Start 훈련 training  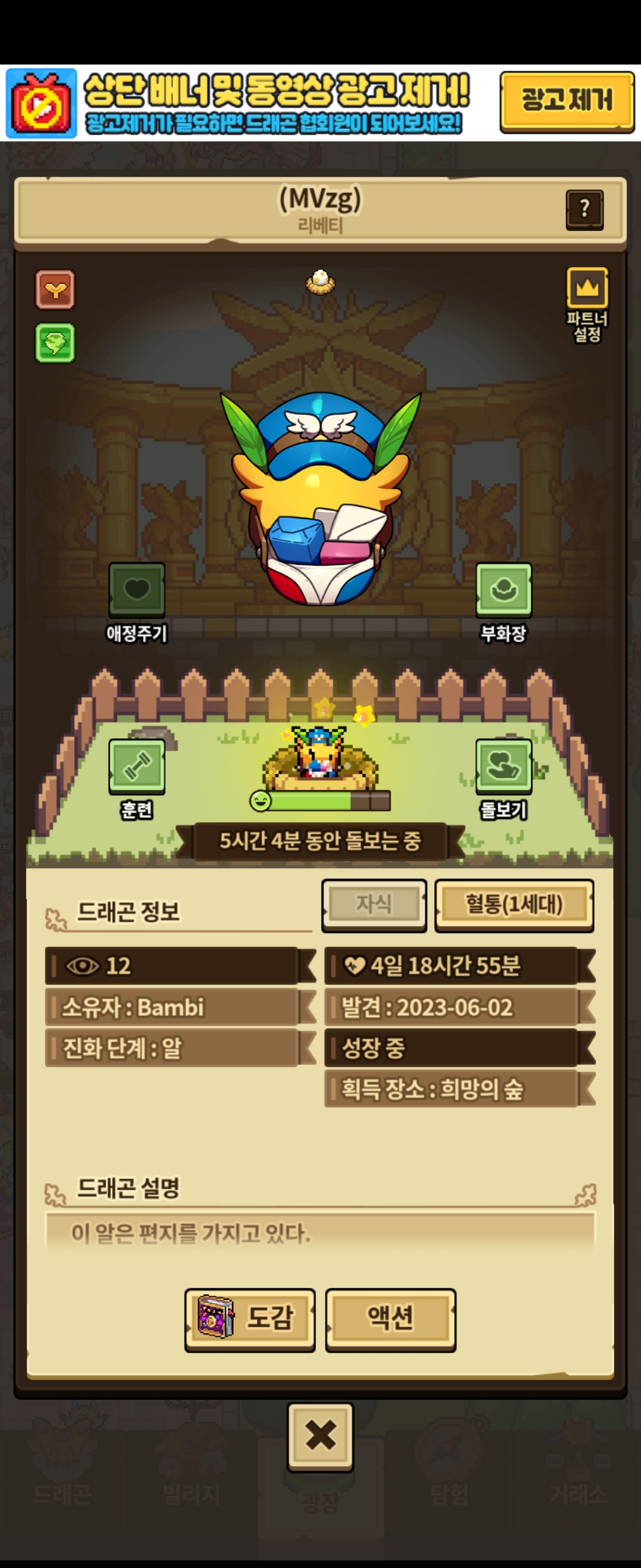137,766
